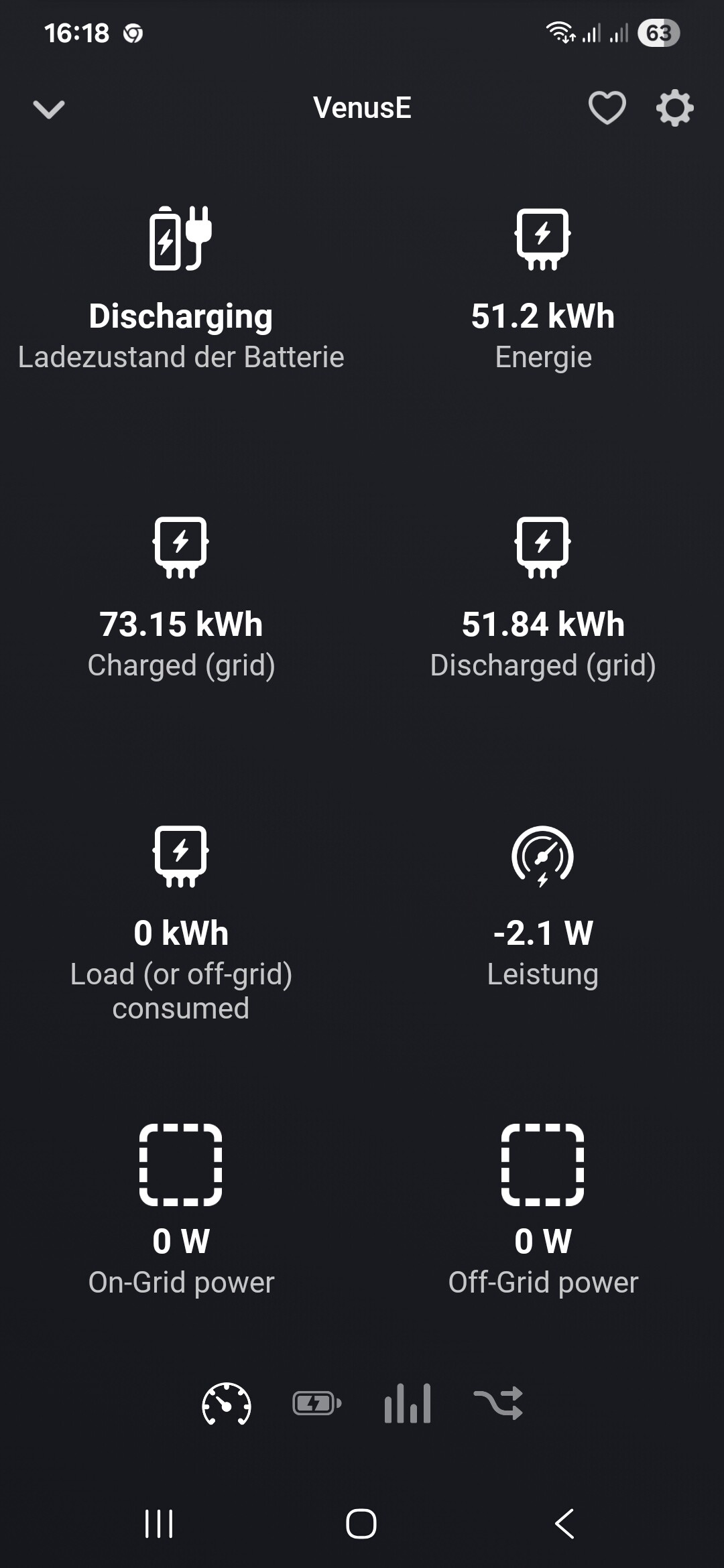Open the bar chart insights tab

(x=408, y=1403)
